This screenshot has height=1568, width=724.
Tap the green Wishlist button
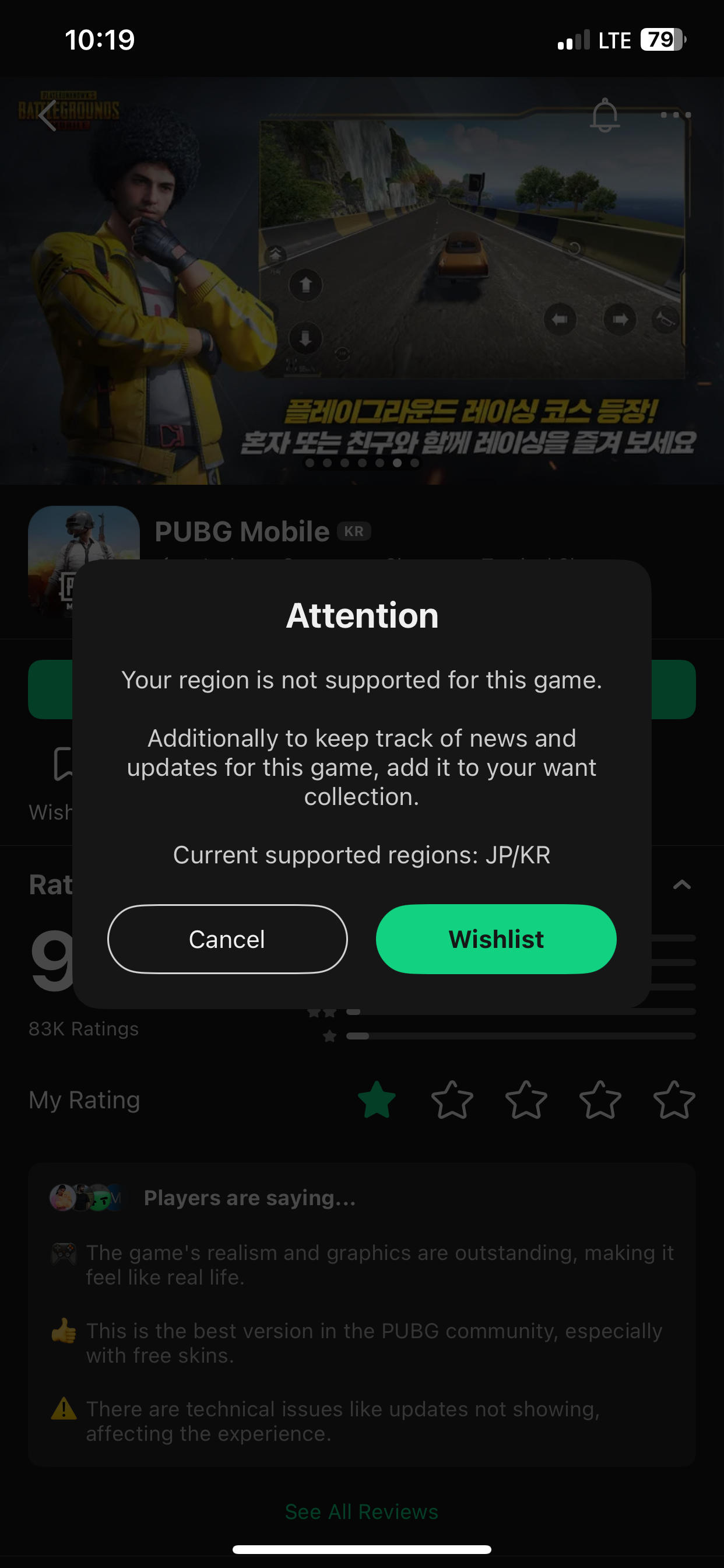pyautogui.click(x=496, y=939)
